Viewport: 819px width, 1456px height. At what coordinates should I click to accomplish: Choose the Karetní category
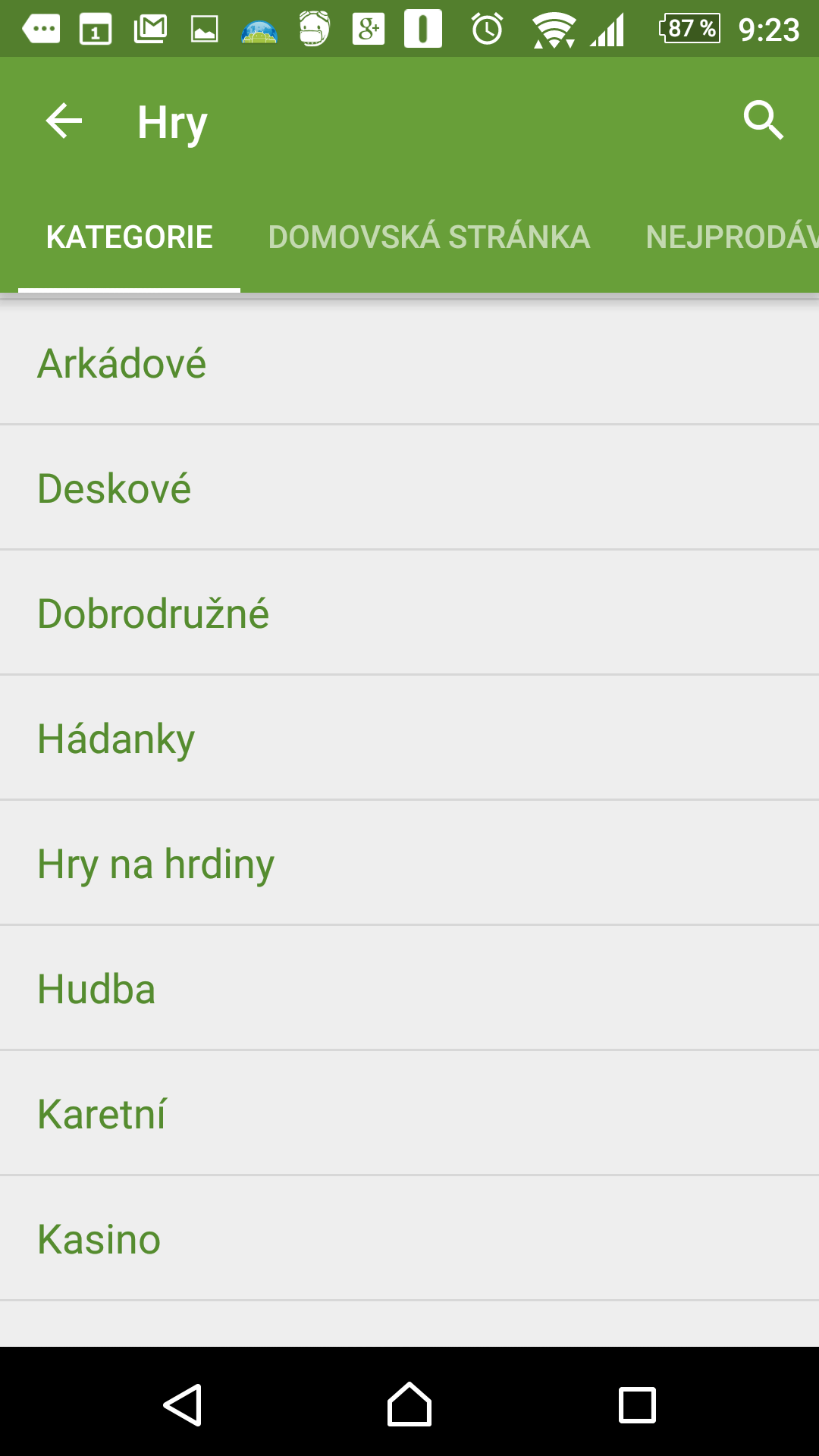point(409,1113)
